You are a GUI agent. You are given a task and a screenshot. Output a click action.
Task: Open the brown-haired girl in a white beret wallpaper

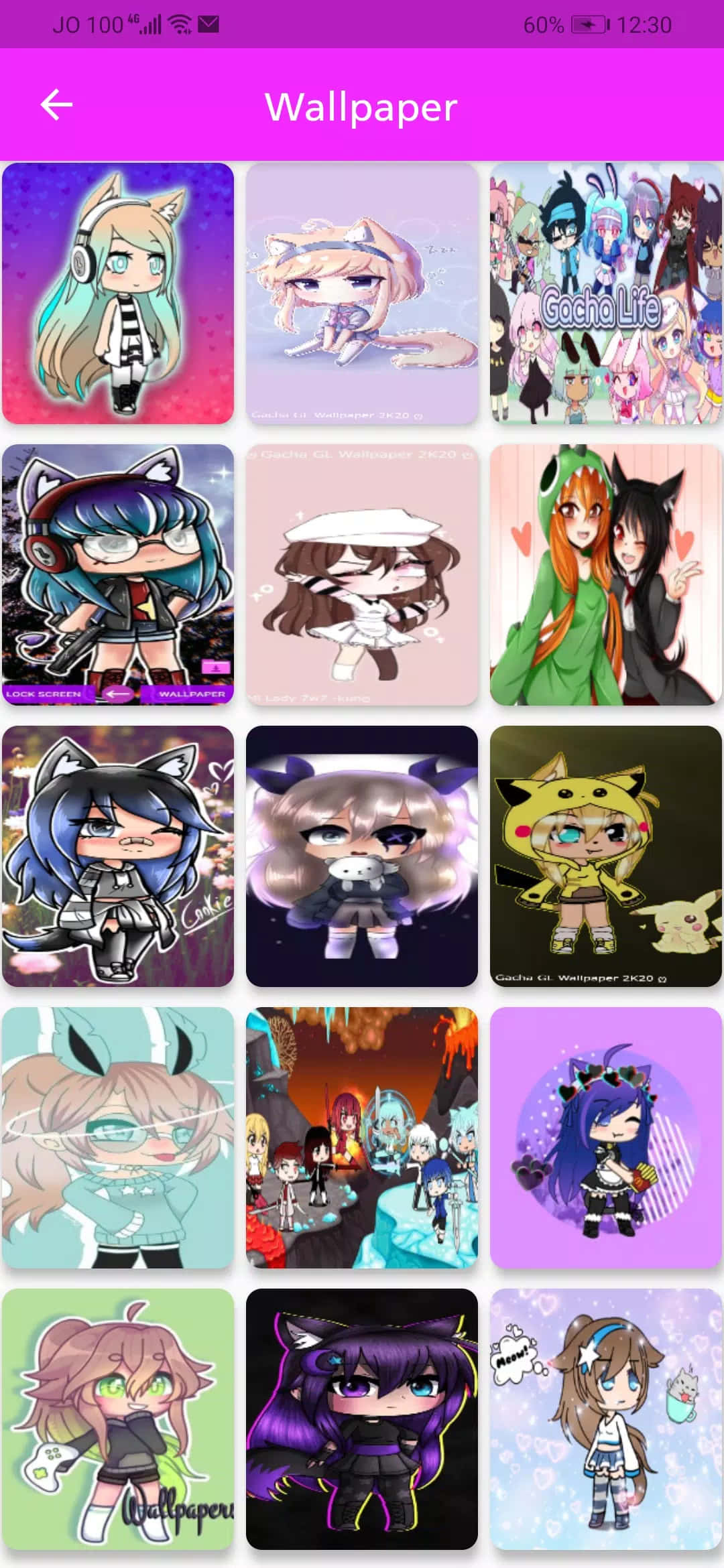[362, 574]
